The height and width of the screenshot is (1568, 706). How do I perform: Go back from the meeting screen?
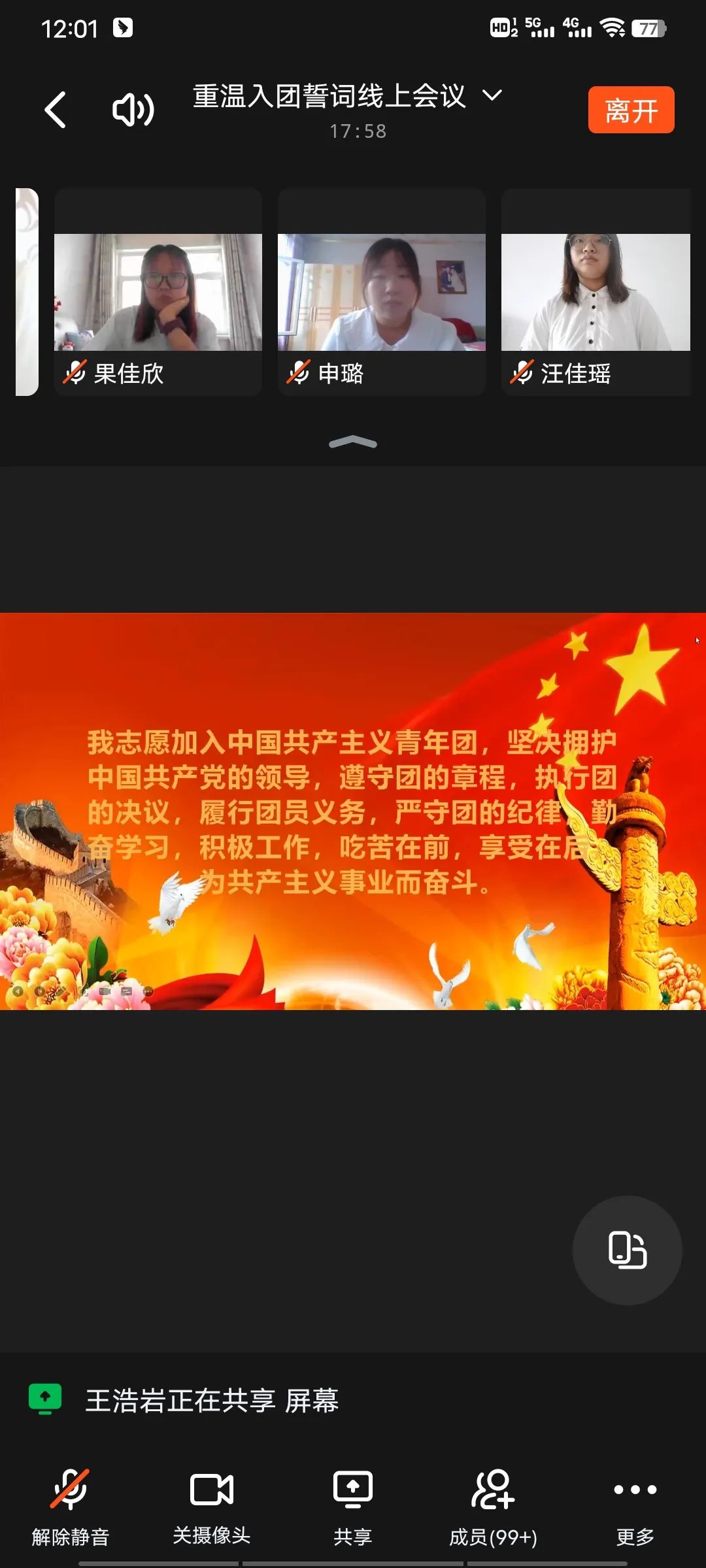click(x=56, y=110)
